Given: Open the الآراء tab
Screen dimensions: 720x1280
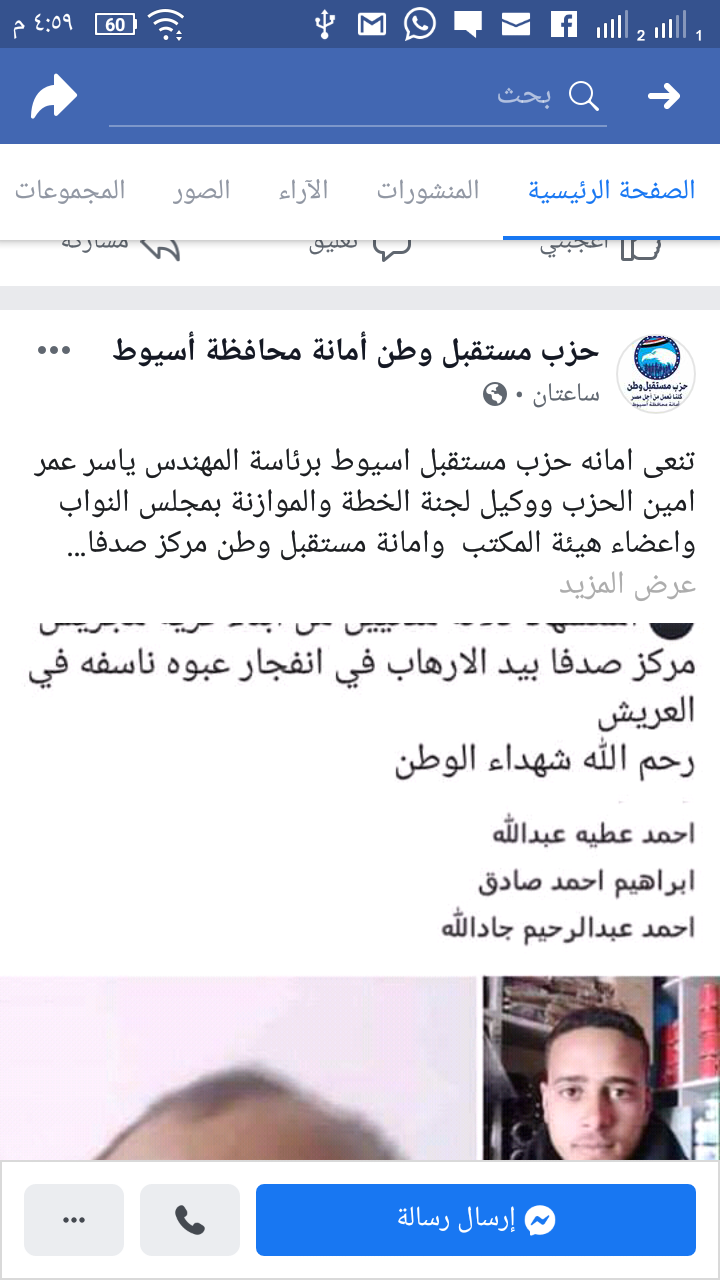Looking at the screenshot, I should click(303, 190).
